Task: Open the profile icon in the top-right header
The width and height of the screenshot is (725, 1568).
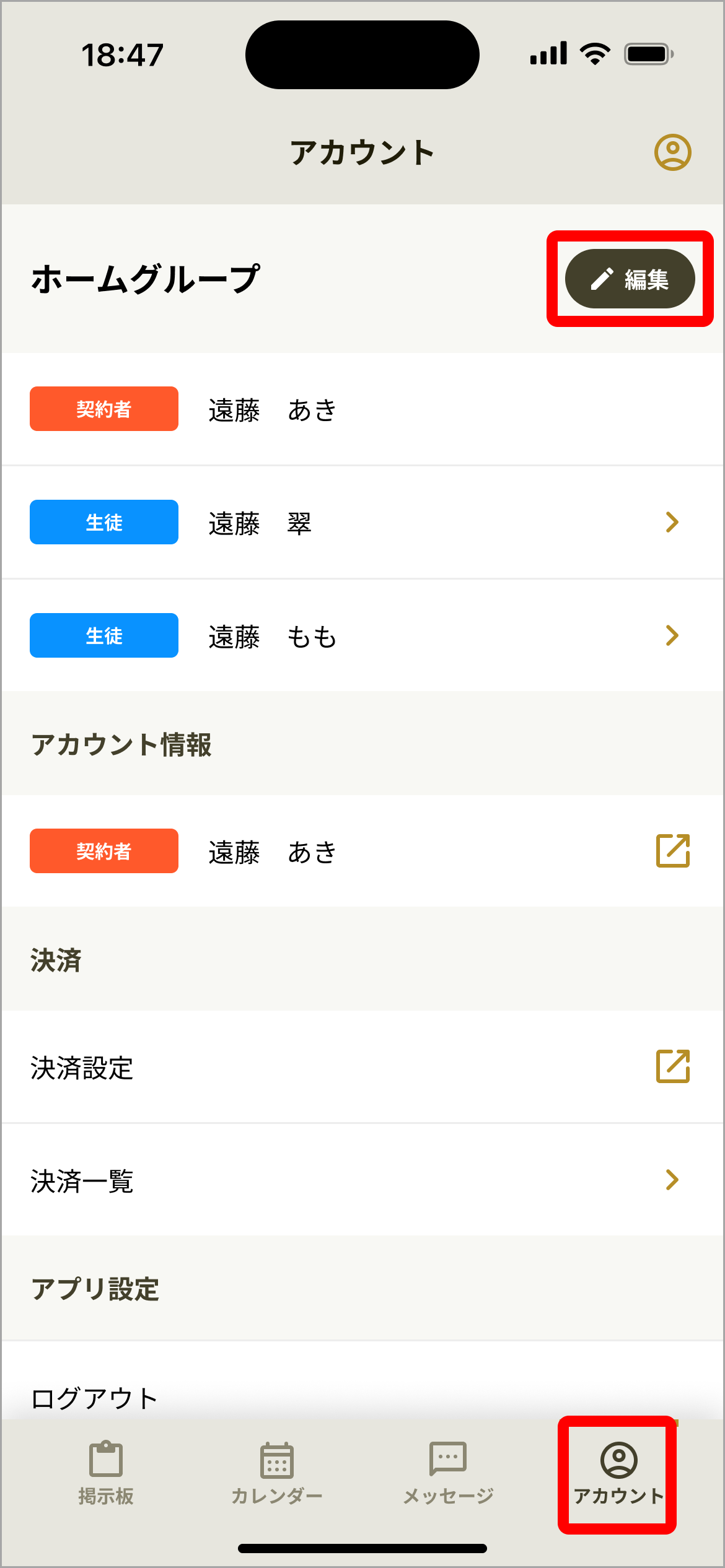Action: (672, 150)
